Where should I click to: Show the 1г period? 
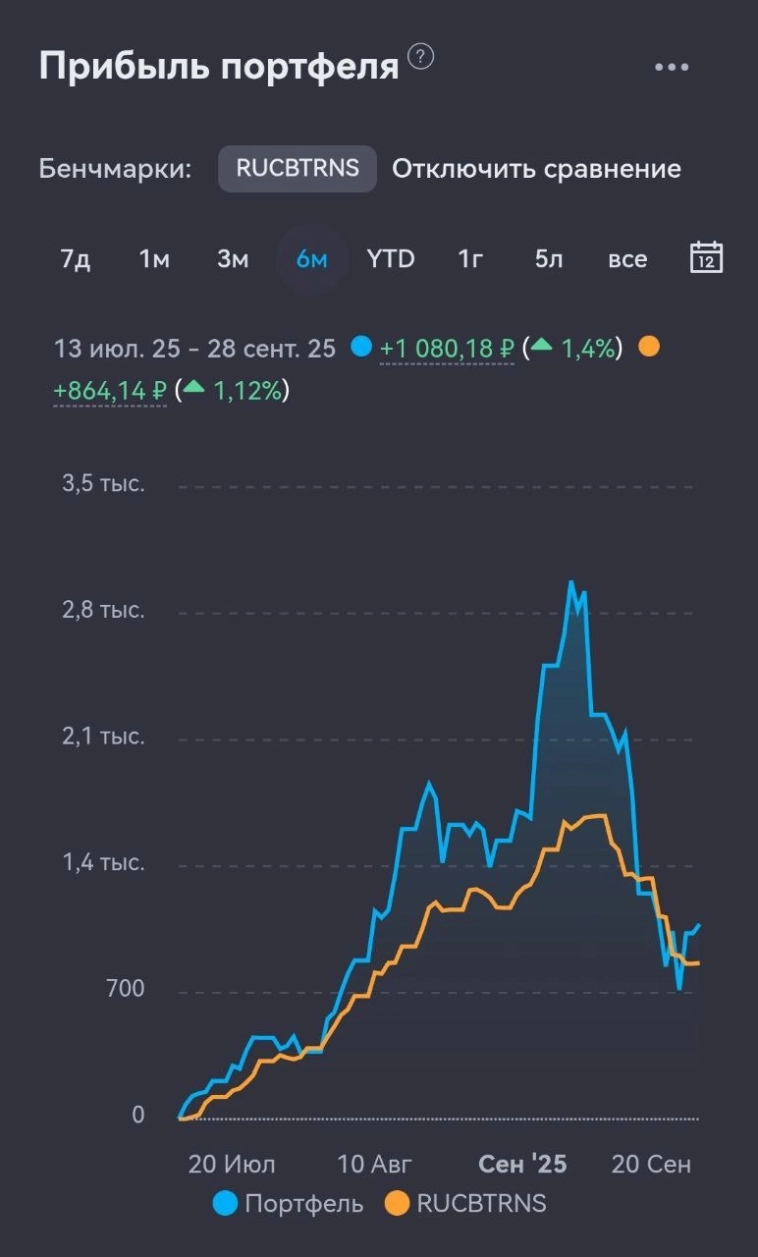click(470, 259)
